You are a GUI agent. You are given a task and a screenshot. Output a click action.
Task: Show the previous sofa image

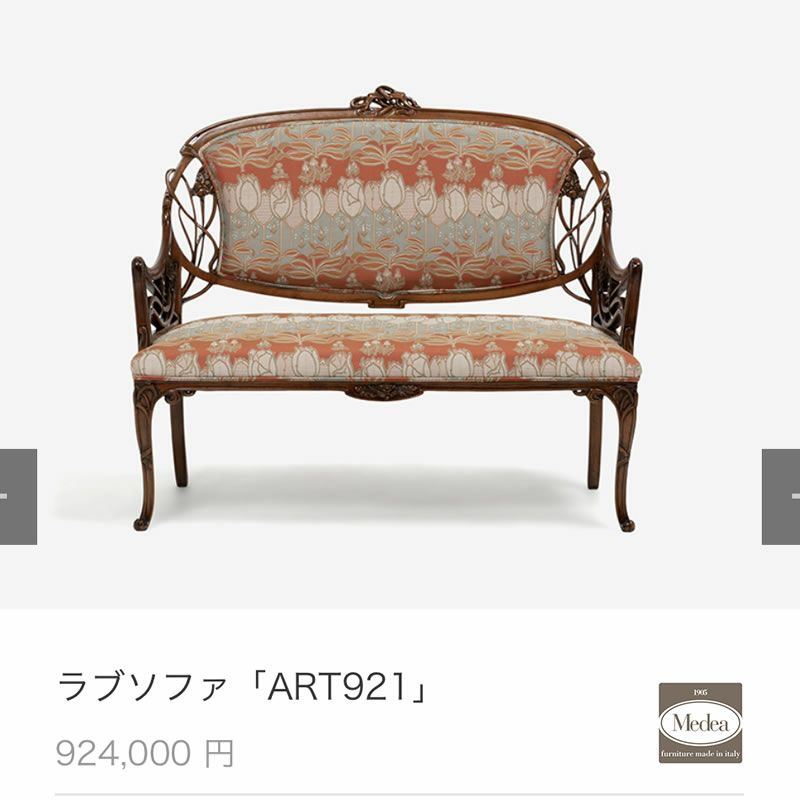(17, 497)
